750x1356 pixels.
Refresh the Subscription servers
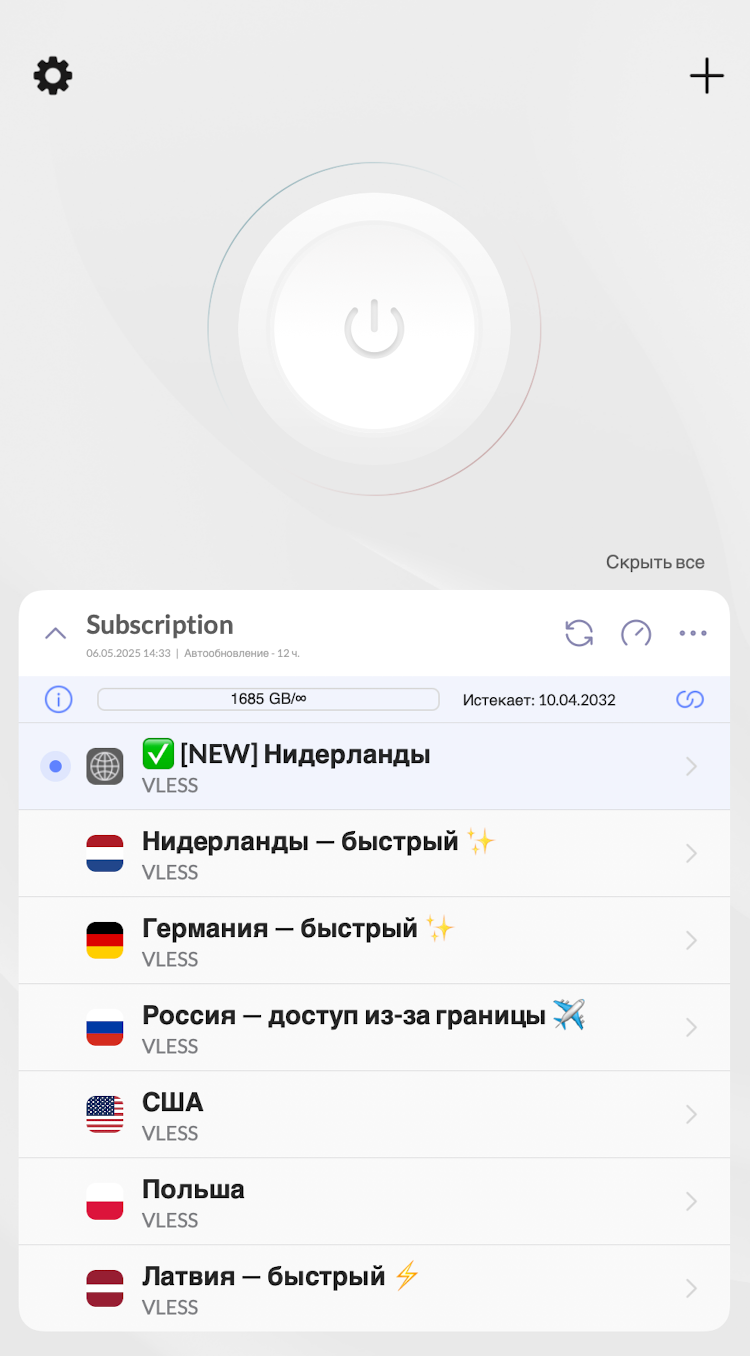[579, 633]
